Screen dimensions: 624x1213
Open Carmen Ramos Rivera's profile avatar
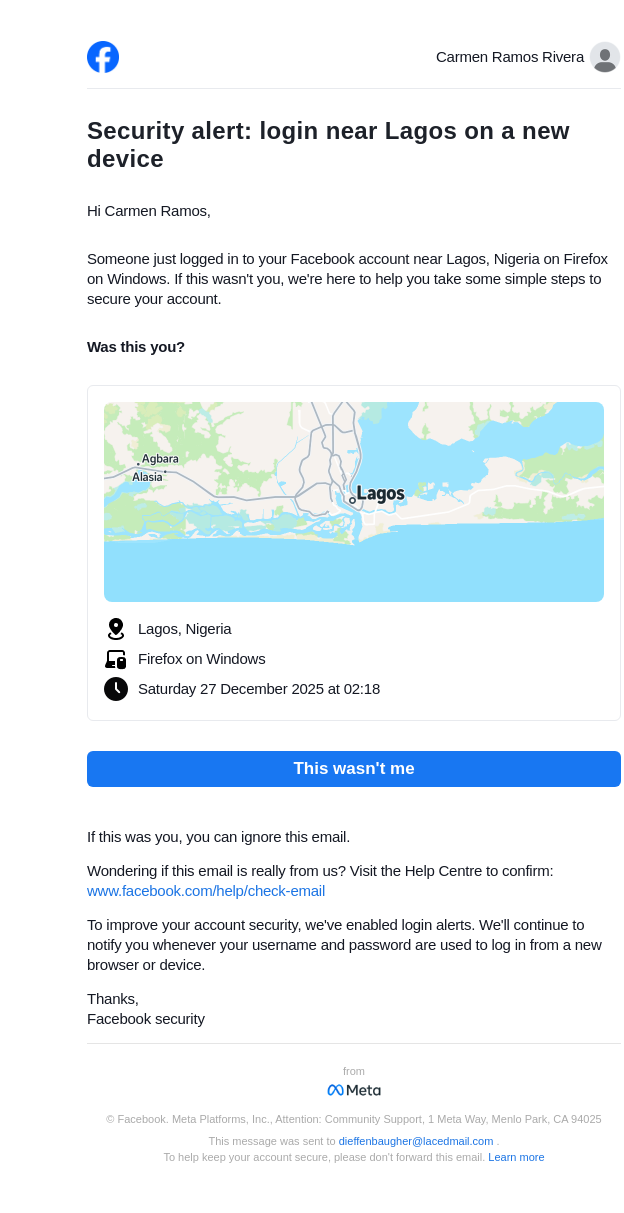pos(604,57)
